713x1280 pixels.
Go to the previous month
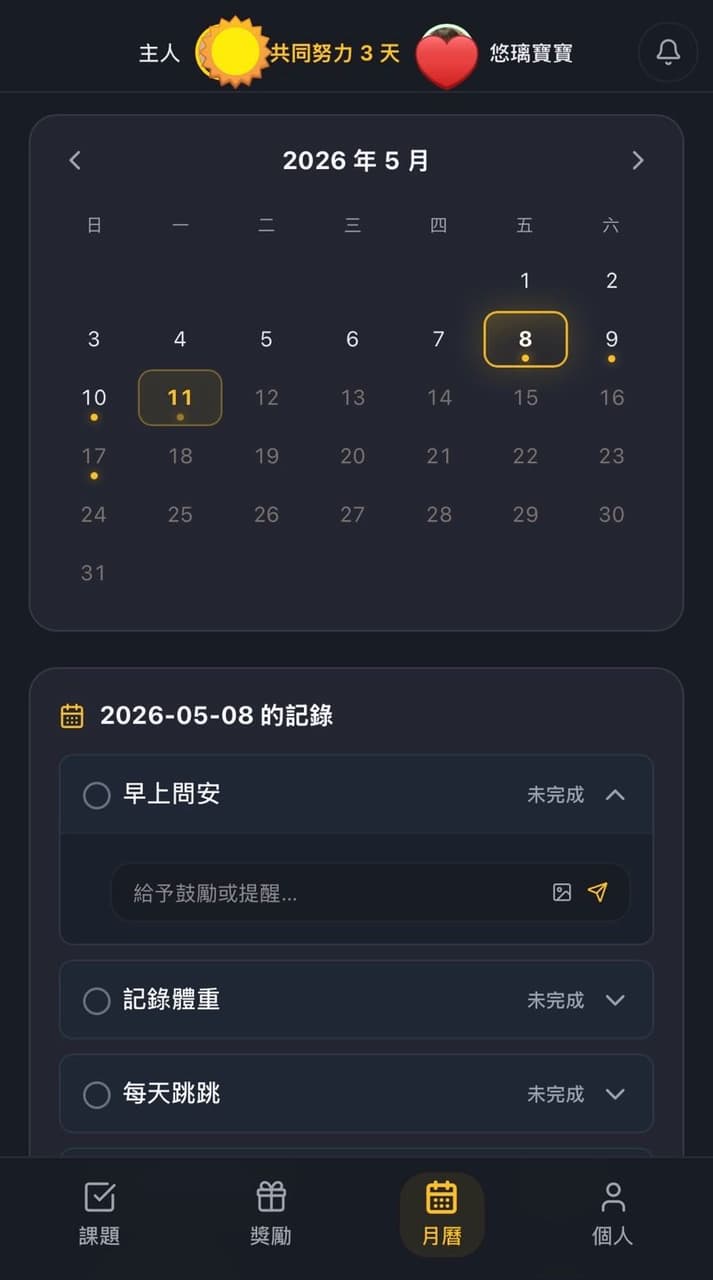(75, 160)
